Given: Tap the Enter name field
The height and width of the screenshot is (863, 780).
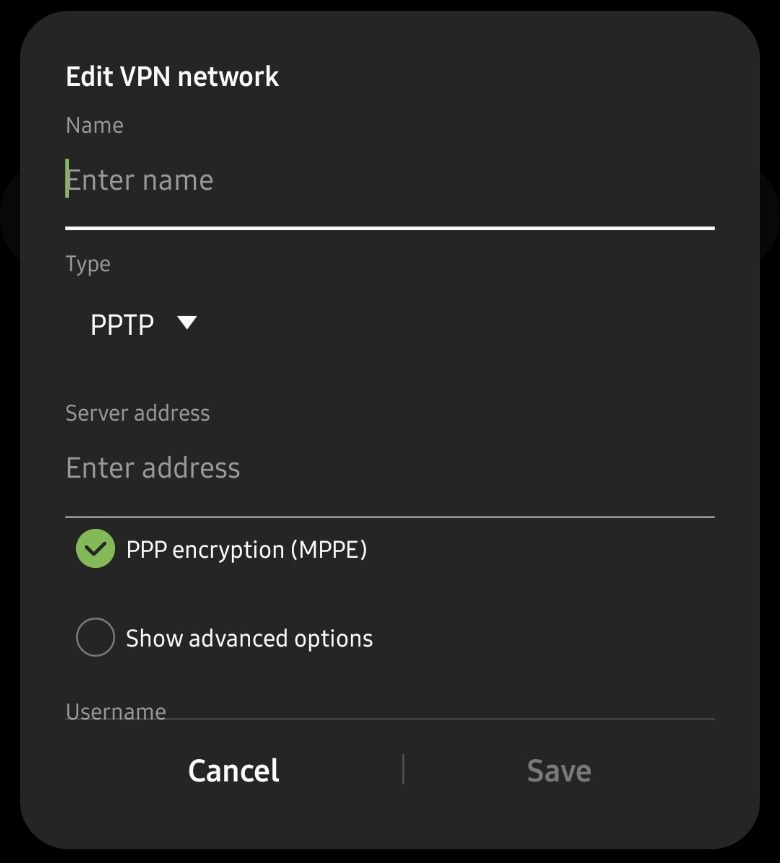Looking at the screenshot, I should [x=388, y=181].
